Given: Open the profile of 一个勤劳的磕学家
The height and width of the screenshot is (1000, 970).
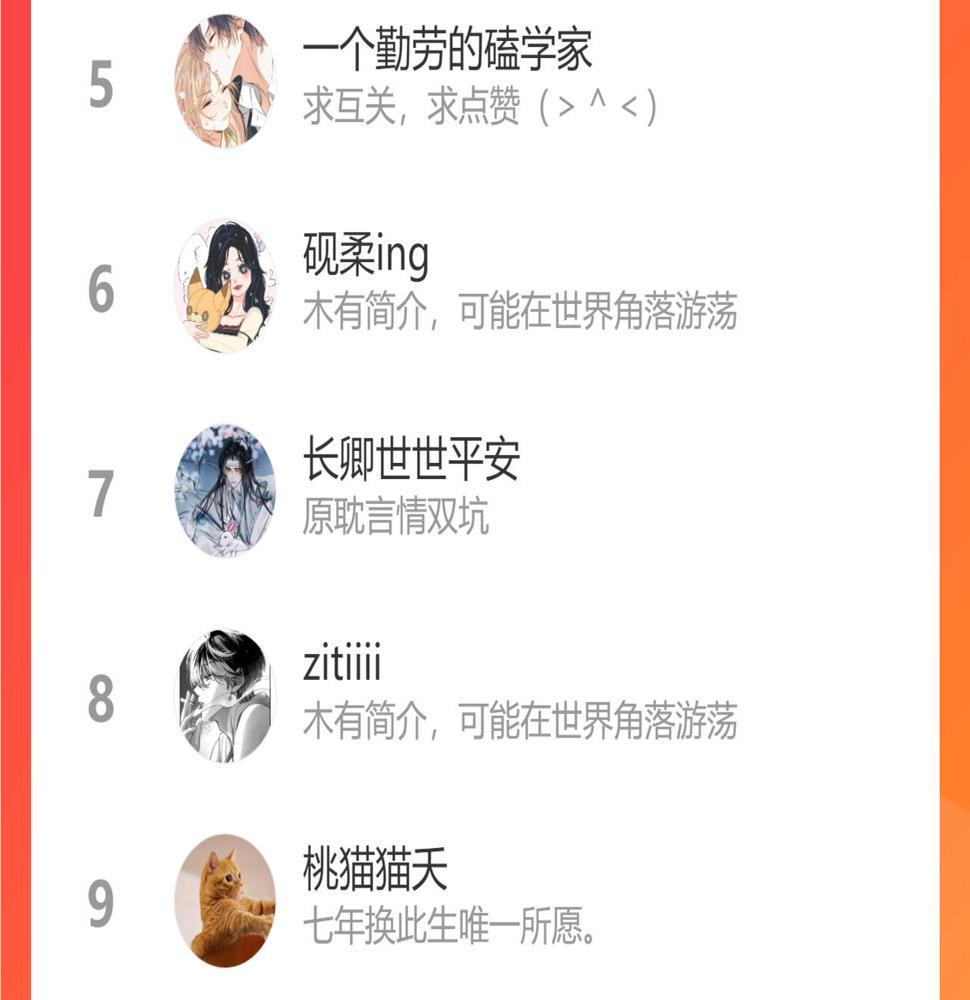Looking at the screenshot, I should [447, 50].
